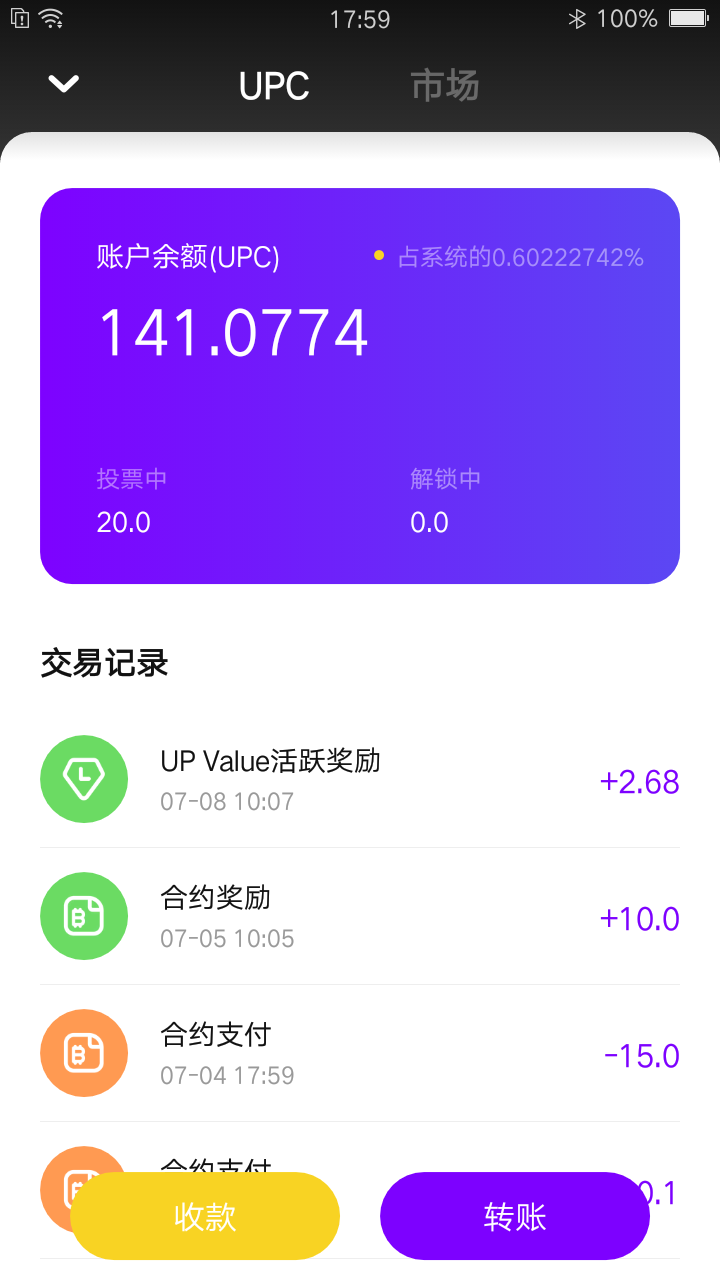This screenshot has height=1280, width=720.
Task: Open the purple account balance card
Action: coord(360,385)
